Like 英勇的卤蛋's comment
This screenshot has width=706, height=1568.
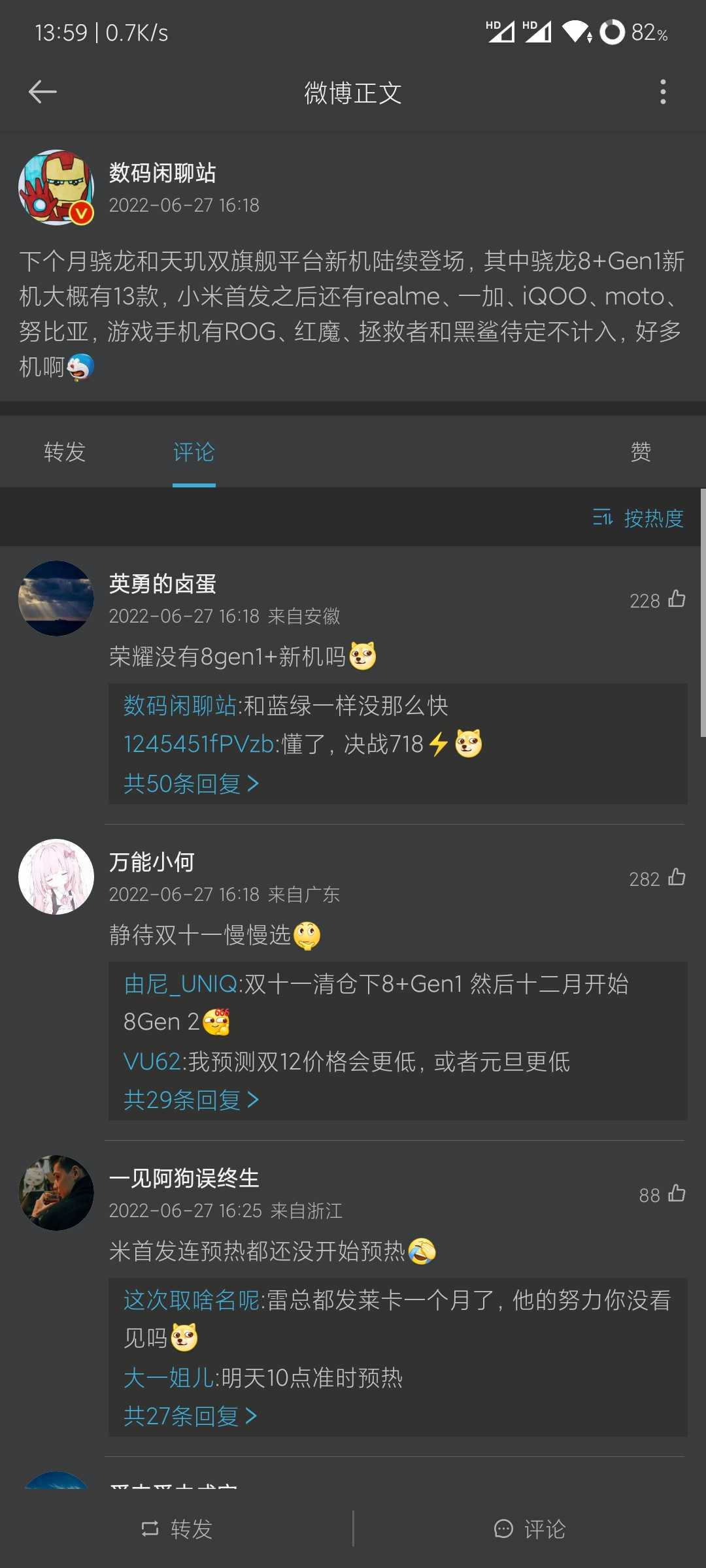(677, 599)
